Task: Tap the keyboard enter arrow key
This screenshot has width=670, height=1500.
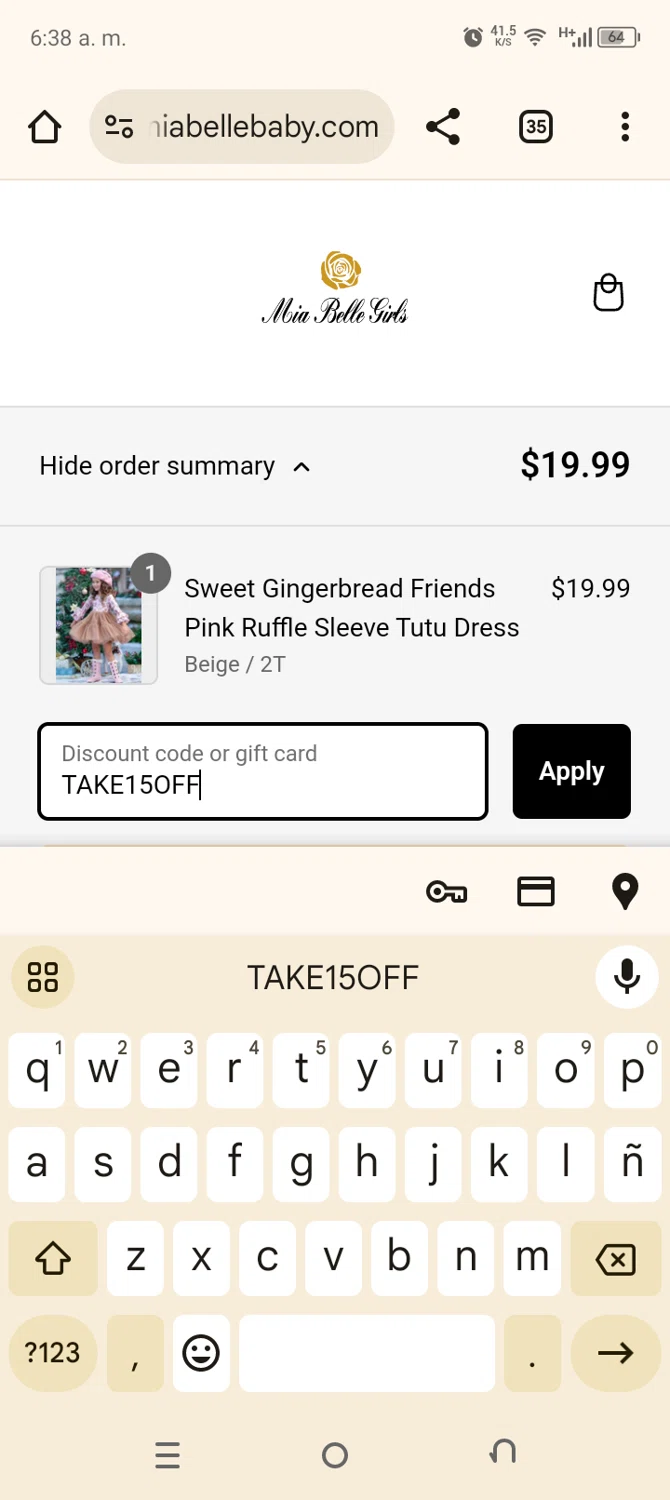Action: [615, 1353]
